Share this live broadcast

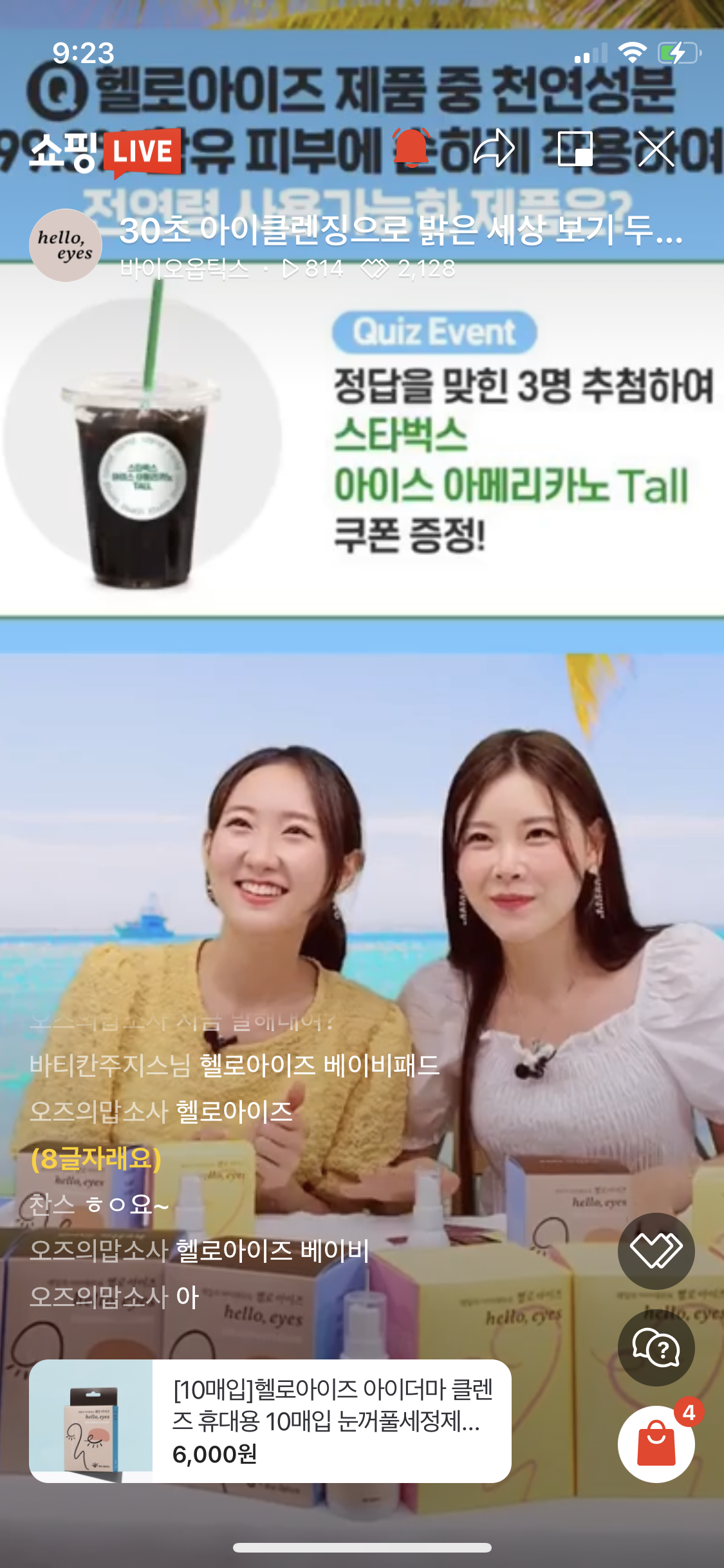[x=493, y=149]
